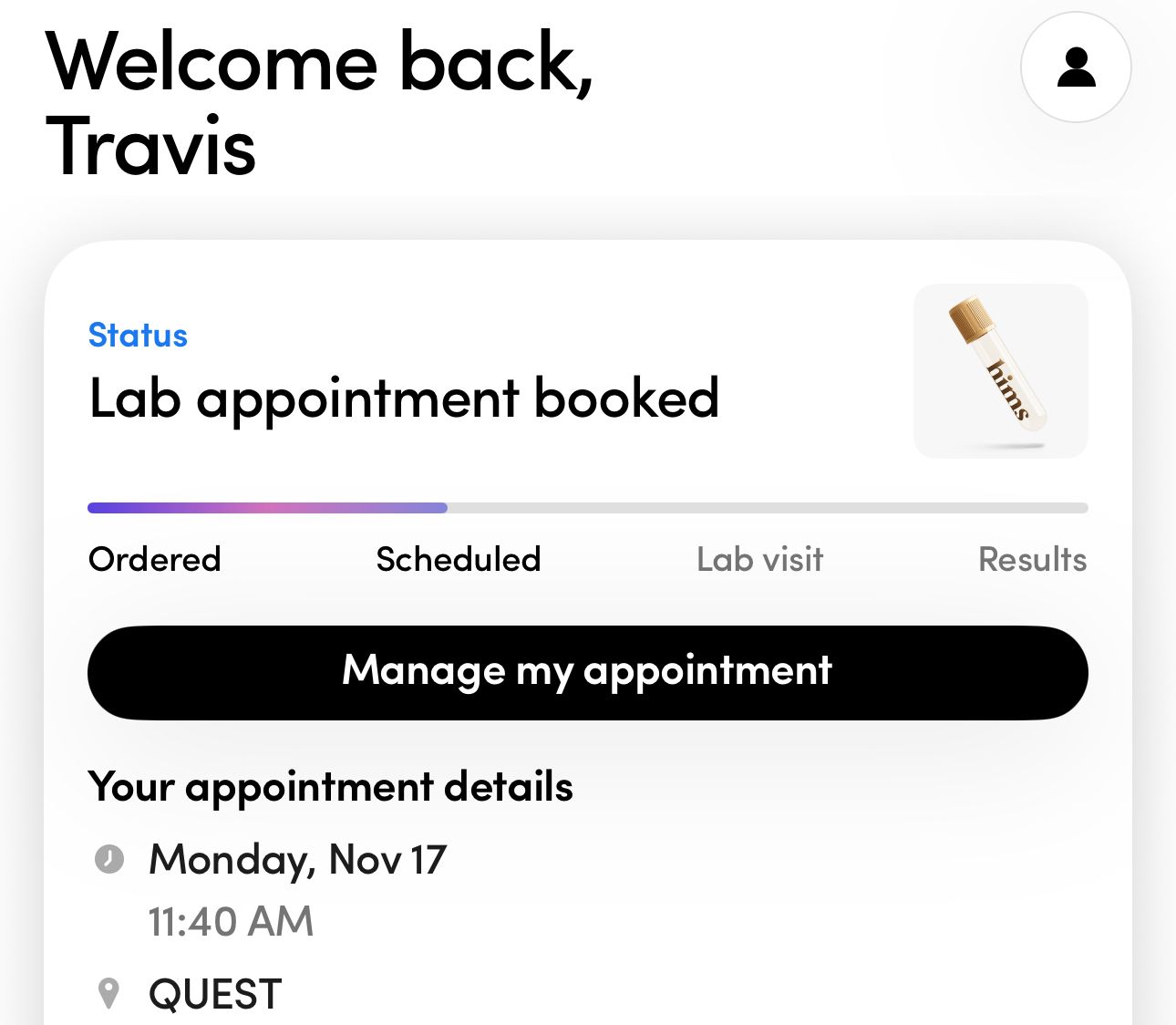The image size is (1176, 1025).
Task: Tap Manage my appointment button
Action: tap(587, 672)
